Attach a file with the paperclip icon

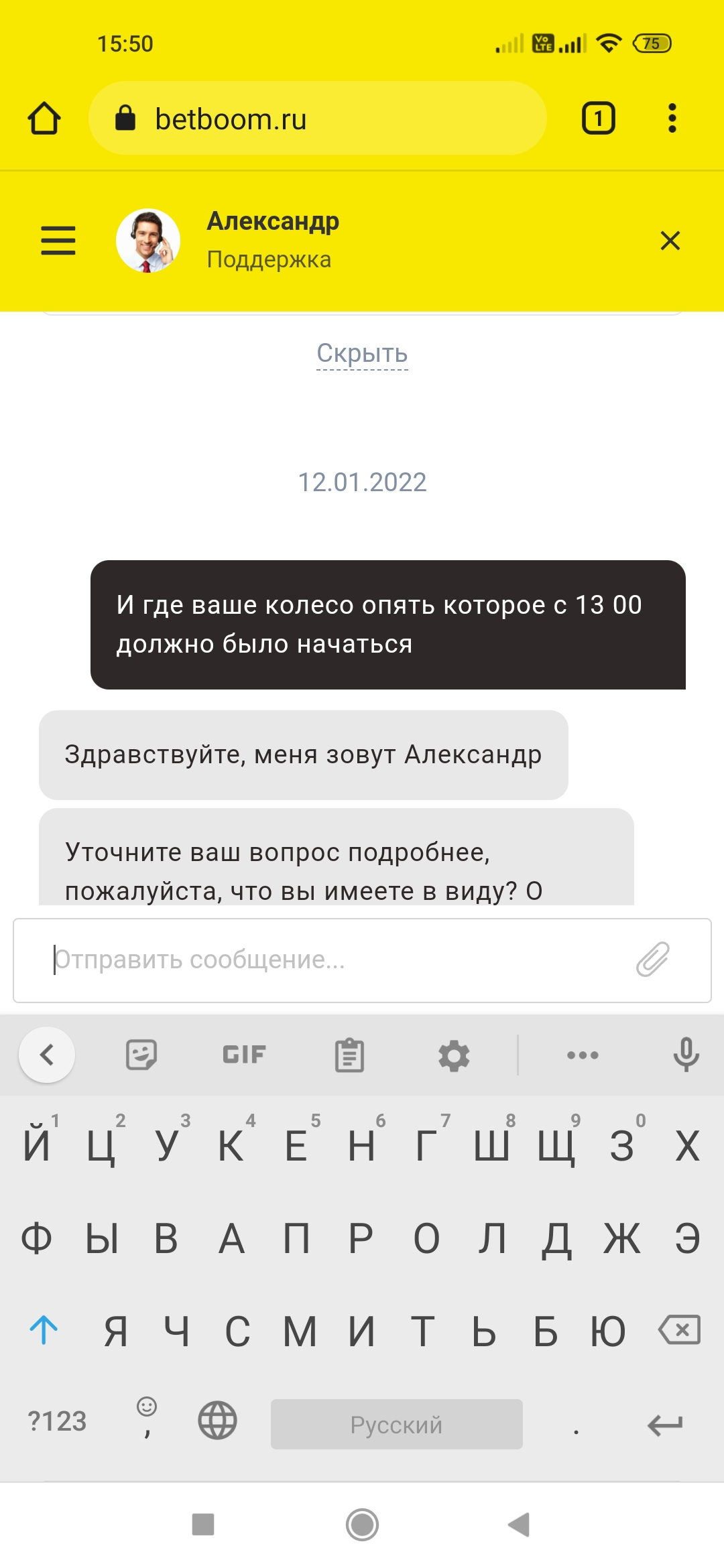[653, 959]
